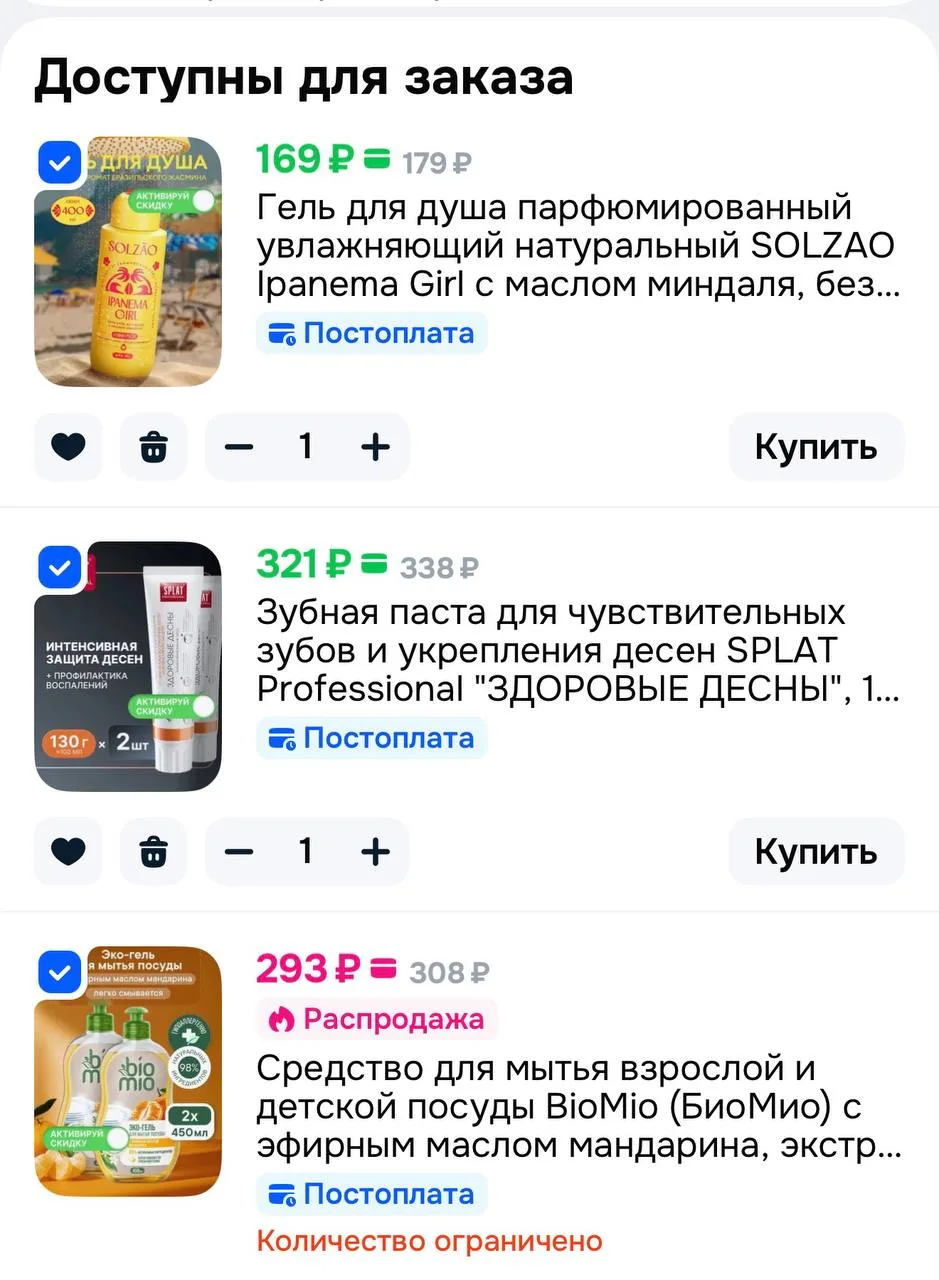Image resolution: width=939 pixels, height=1280 pixels.
Task: Buy the SPLAT Professional toothpaste
Action: click(816, 851)
